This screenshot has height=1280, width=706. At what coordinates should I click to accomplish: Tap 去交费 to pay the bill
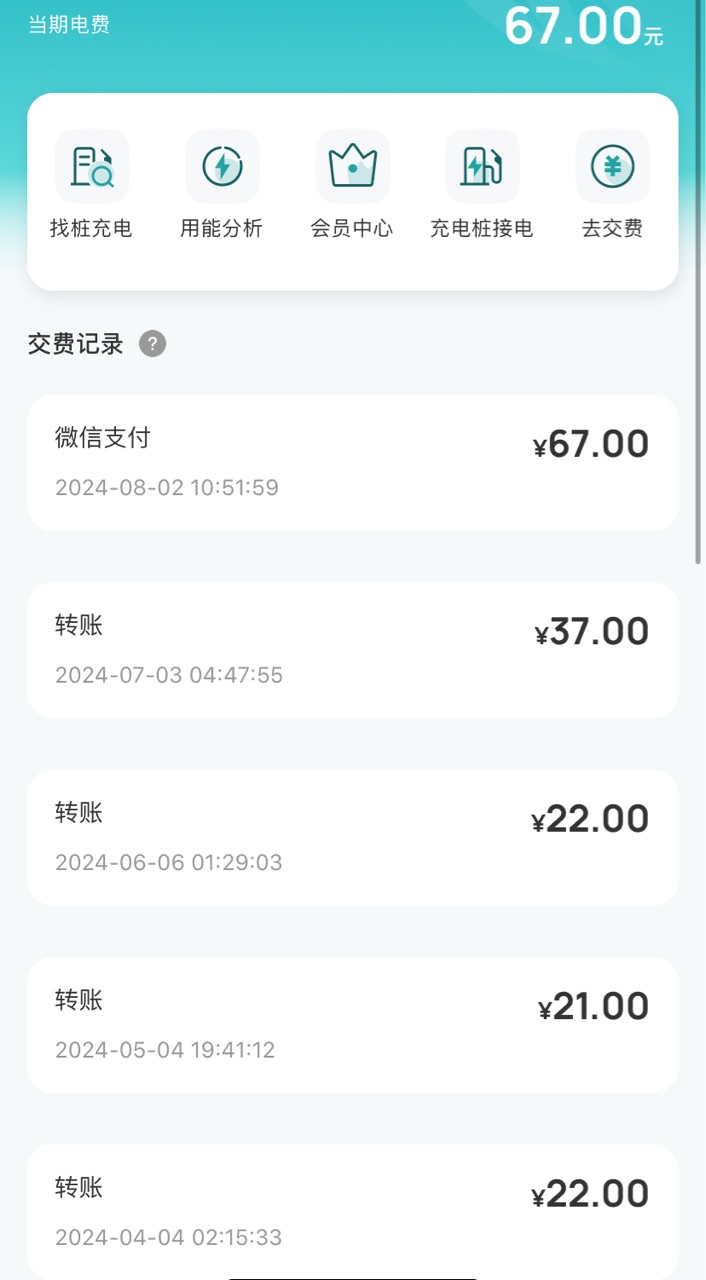(613, 185)
